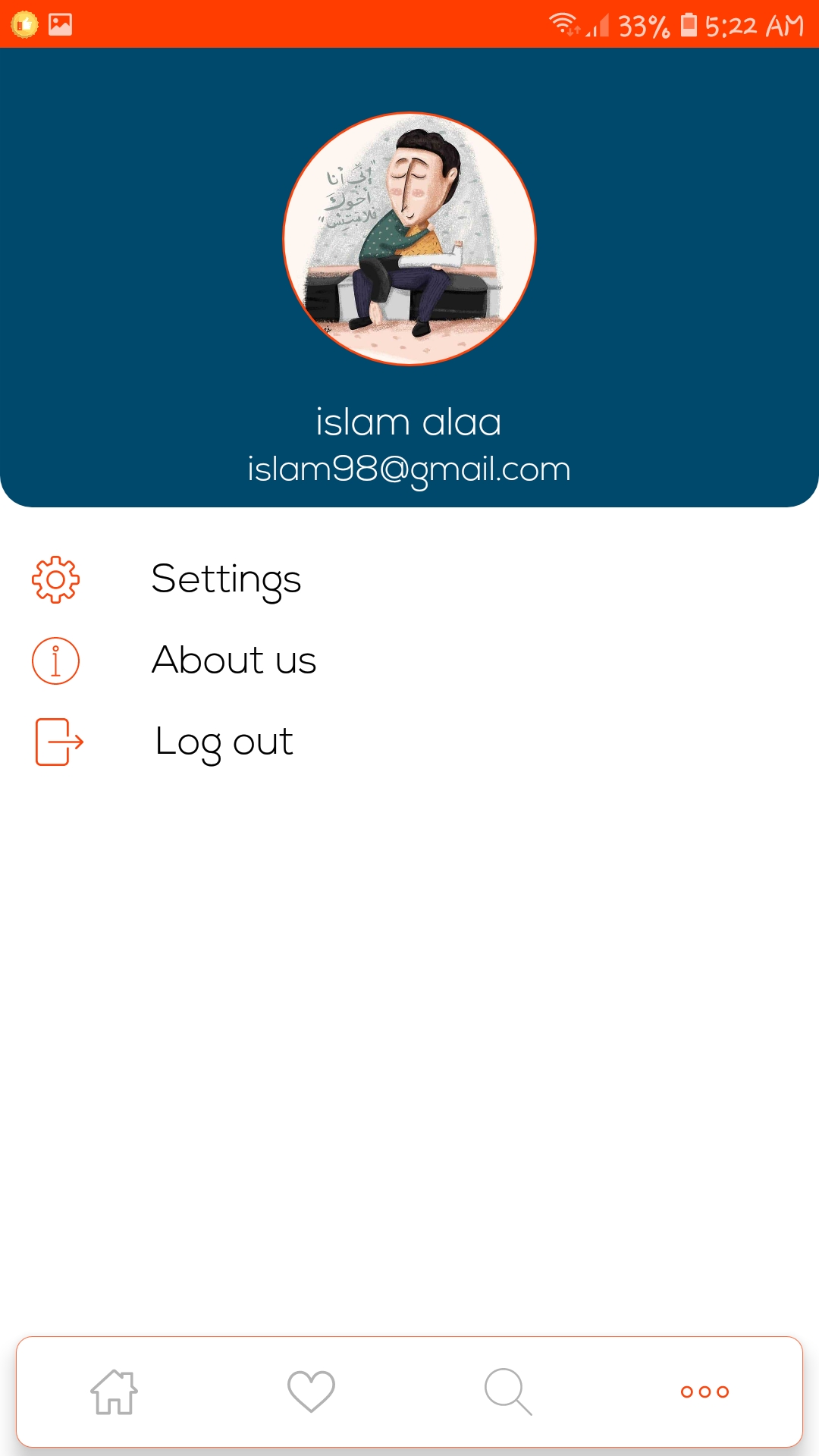Log out of the account
The image size is (819, 1456).
pyautogui.click(x=224, y=742)
